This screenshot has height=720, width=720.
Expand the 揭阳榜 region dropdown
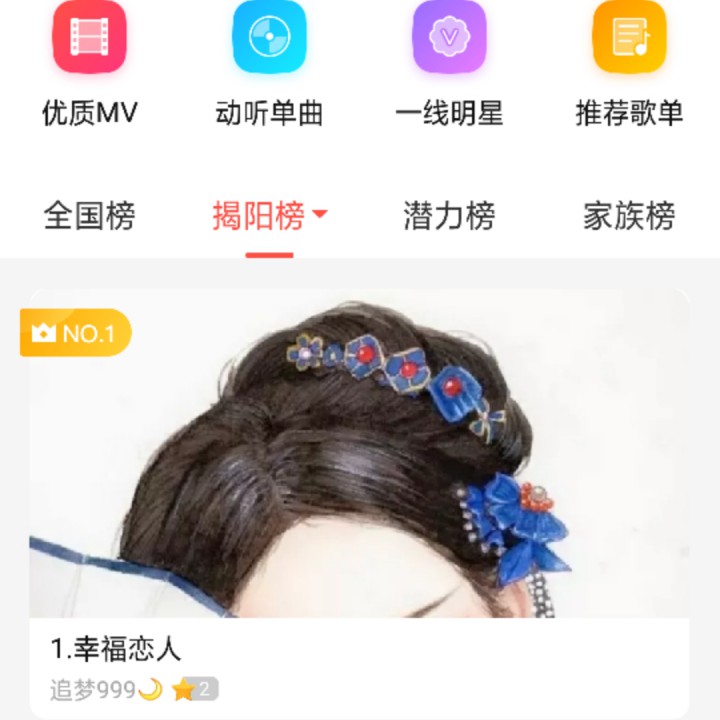tap(320, 214)
